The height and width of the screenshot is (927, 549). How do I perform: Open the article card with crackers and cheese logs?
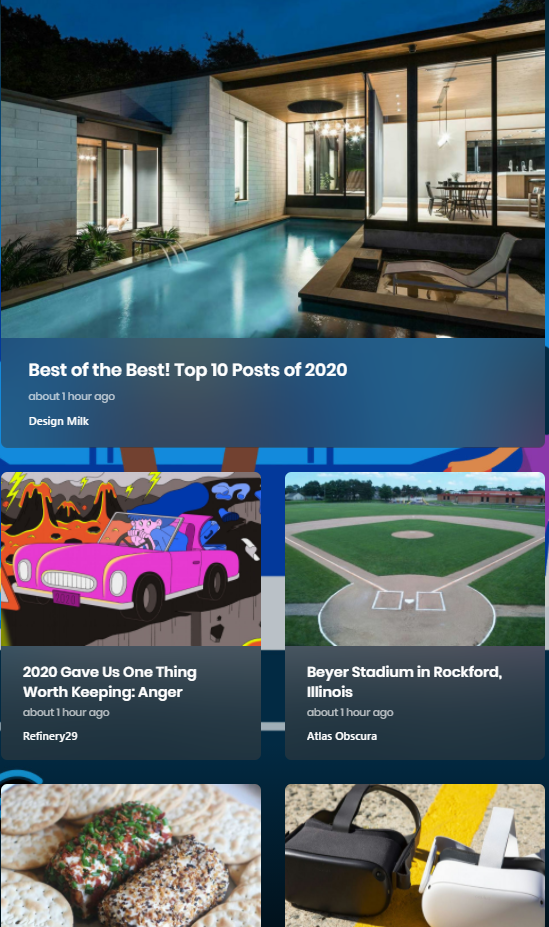131,855
